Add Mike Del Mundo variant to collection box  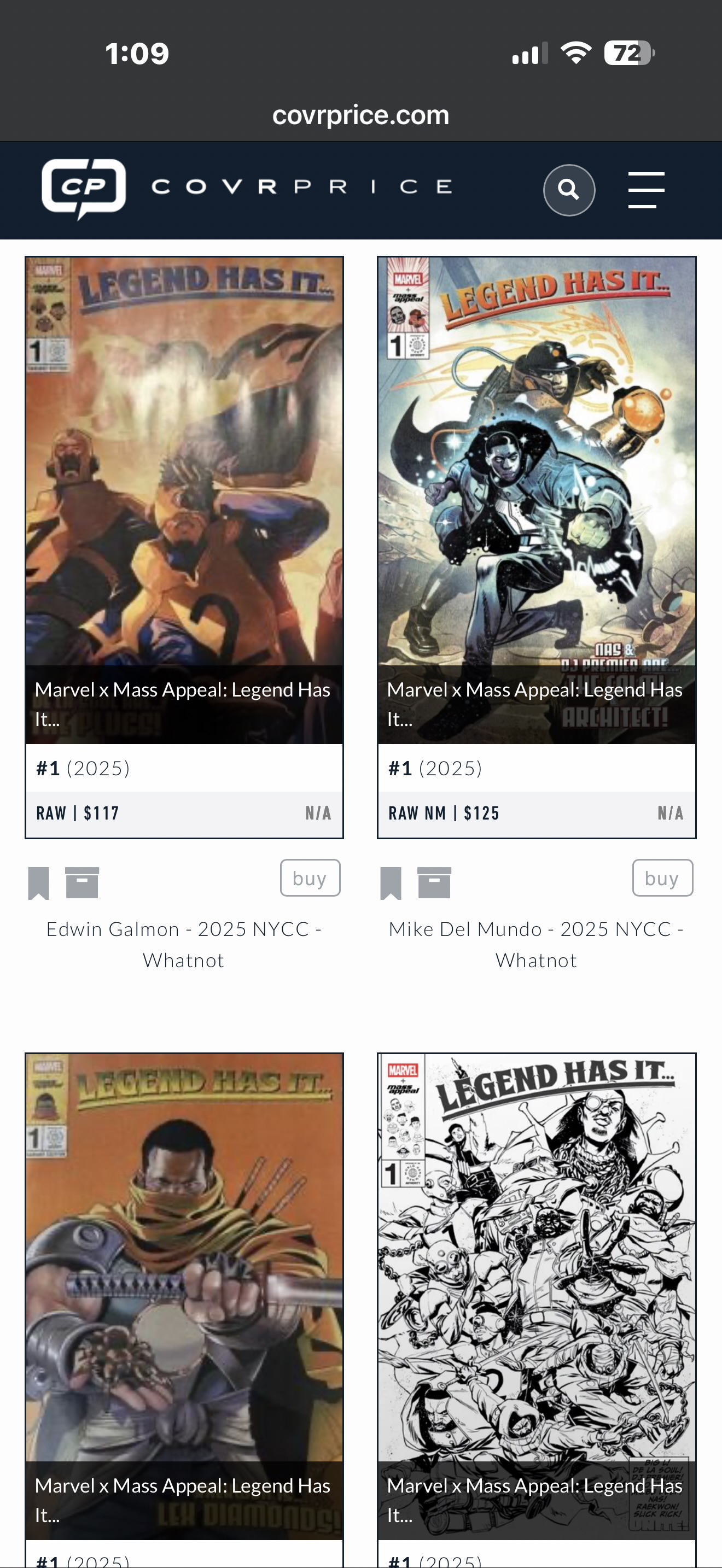(434, 882)
